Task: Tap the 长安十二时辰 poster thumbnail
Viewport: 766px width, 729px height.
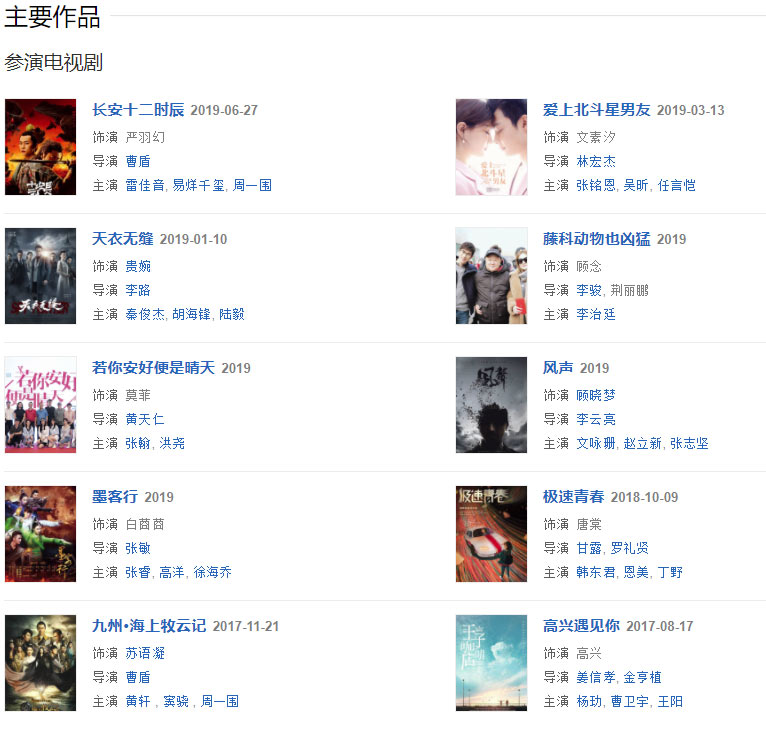Action: [40, 147]
